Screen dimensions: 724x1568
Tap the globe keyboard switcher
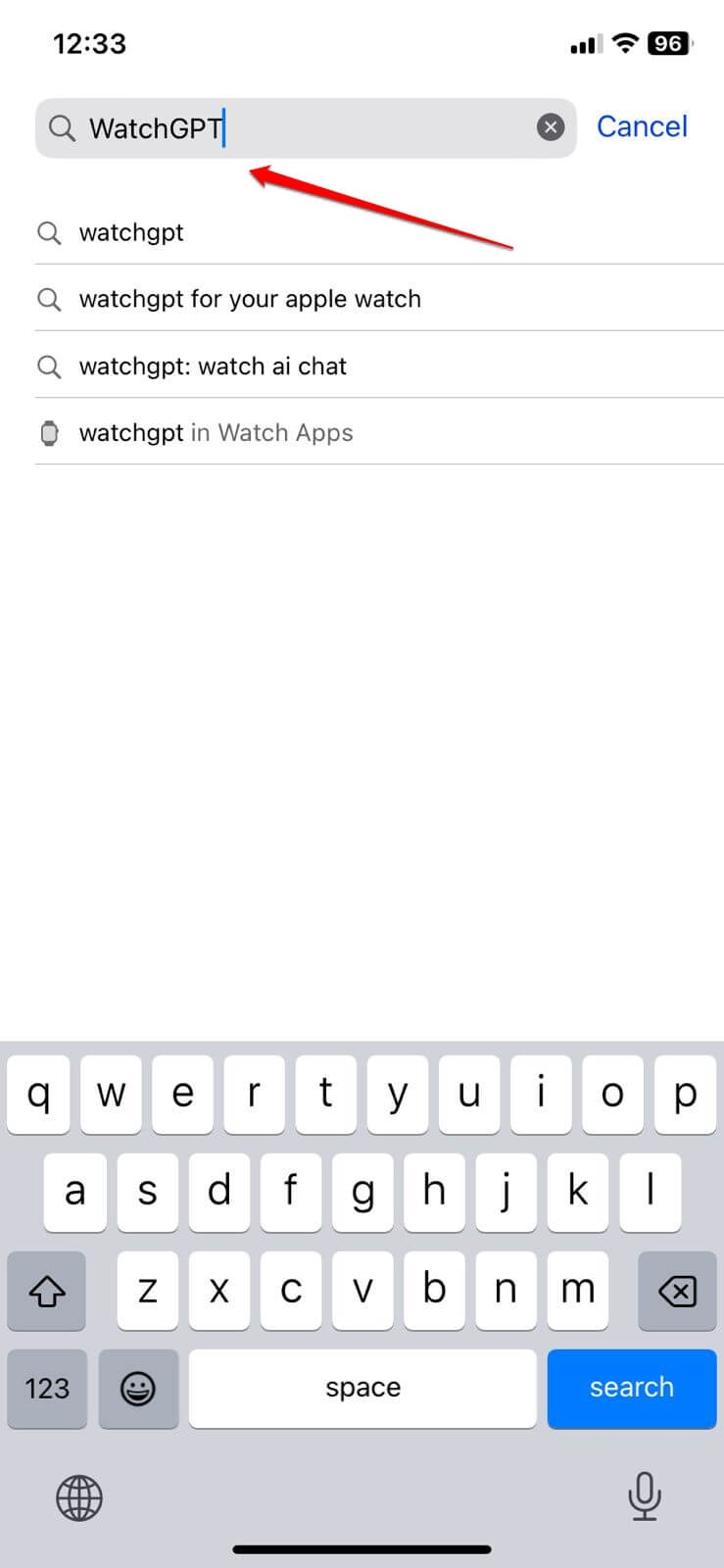79,1497
